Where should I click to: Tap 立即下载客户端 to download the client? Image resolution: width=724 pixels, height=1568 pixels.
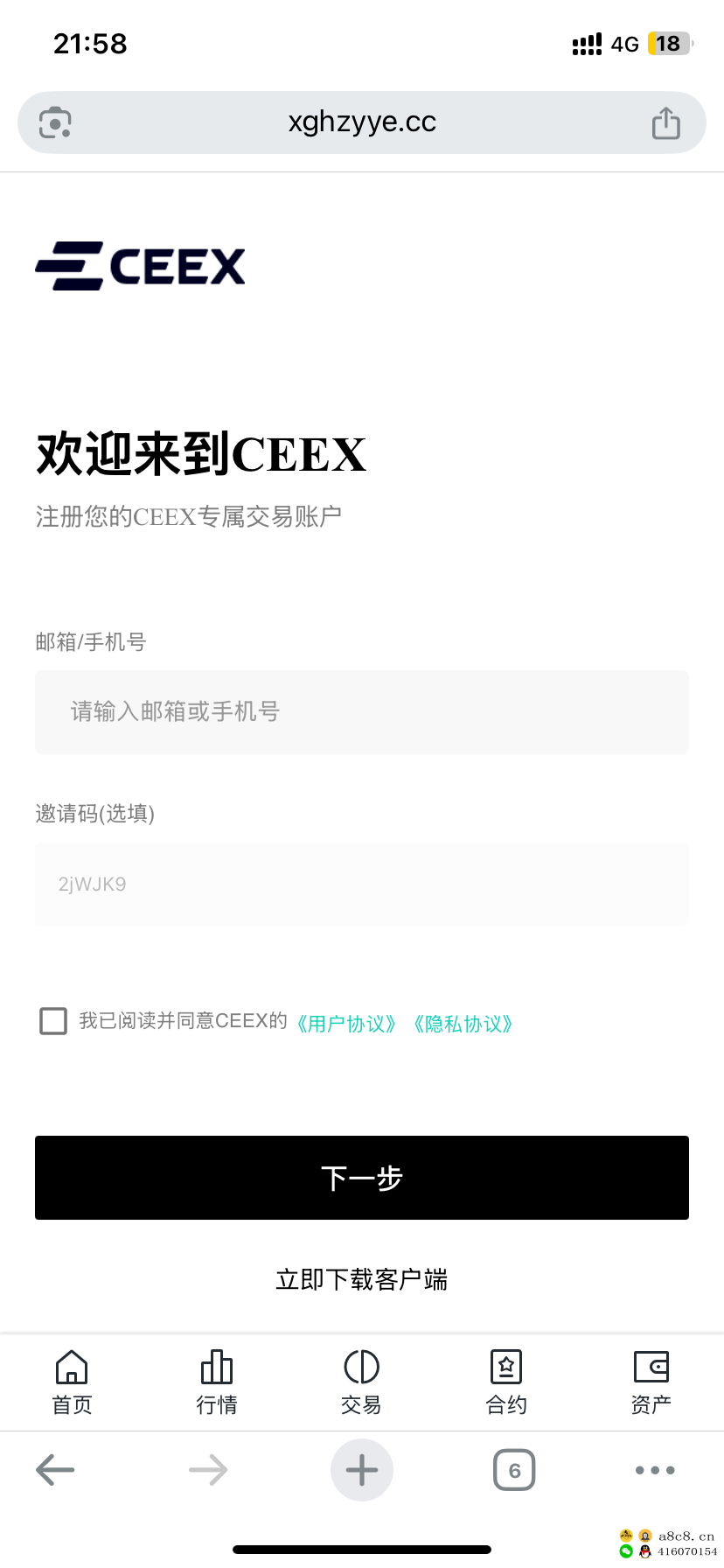pos(362,1280)
